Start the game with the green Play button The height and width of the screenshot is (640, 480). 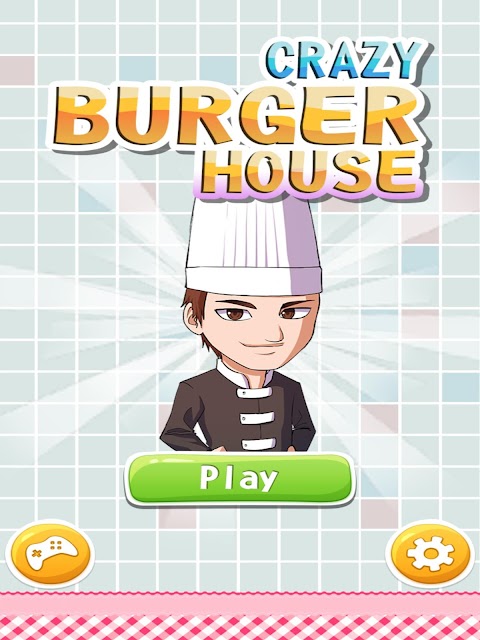pyautogui.click(x=240, y=479)
